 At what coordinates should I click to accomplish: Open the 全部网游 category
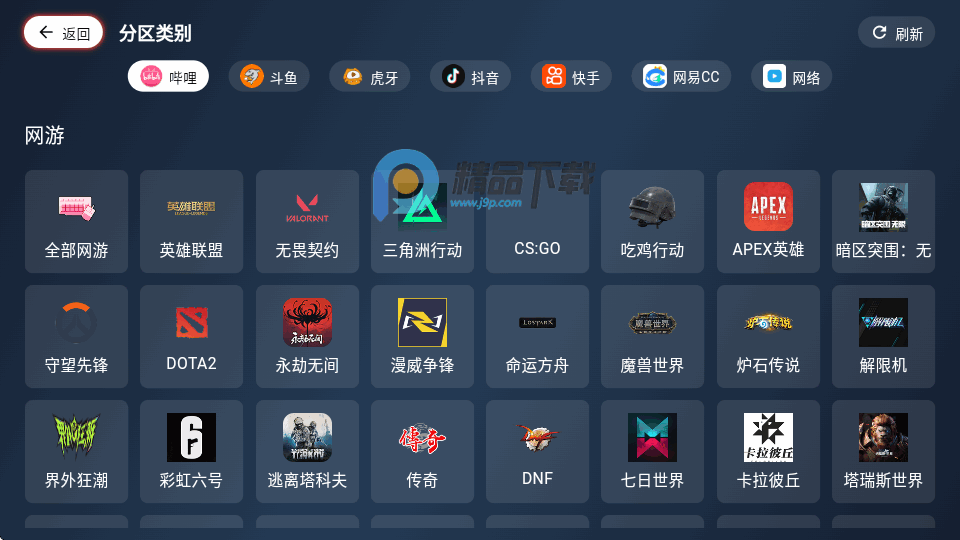click(x=76, y=221)
